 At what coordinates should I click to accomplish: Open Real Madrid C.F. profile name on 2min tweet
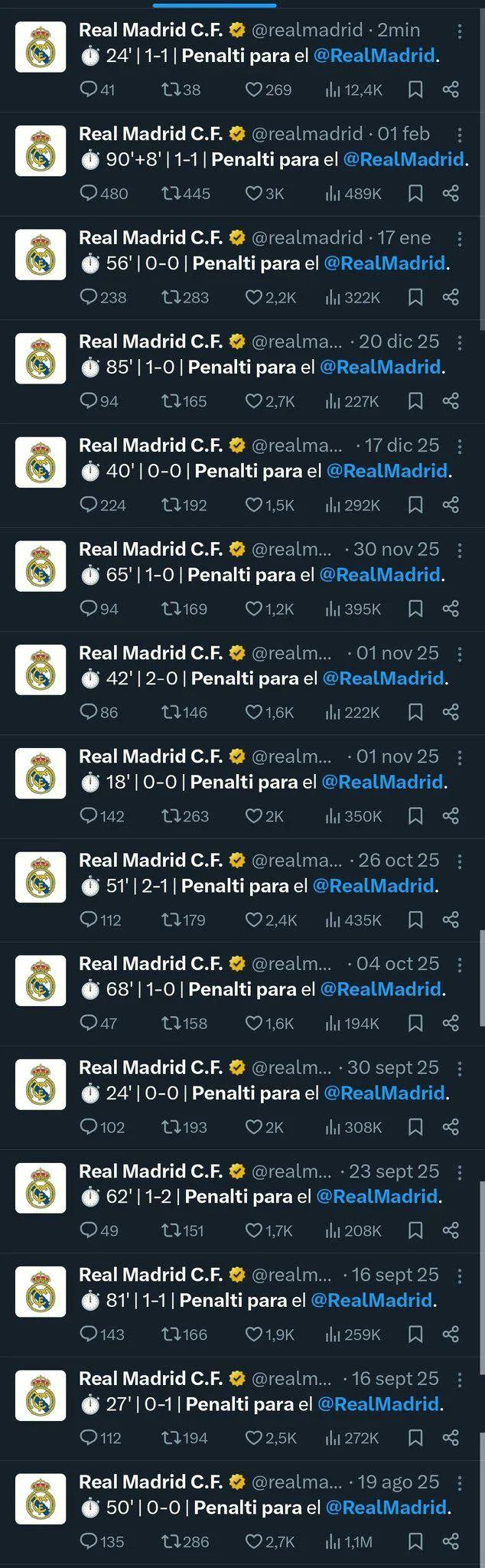point(151,30)
